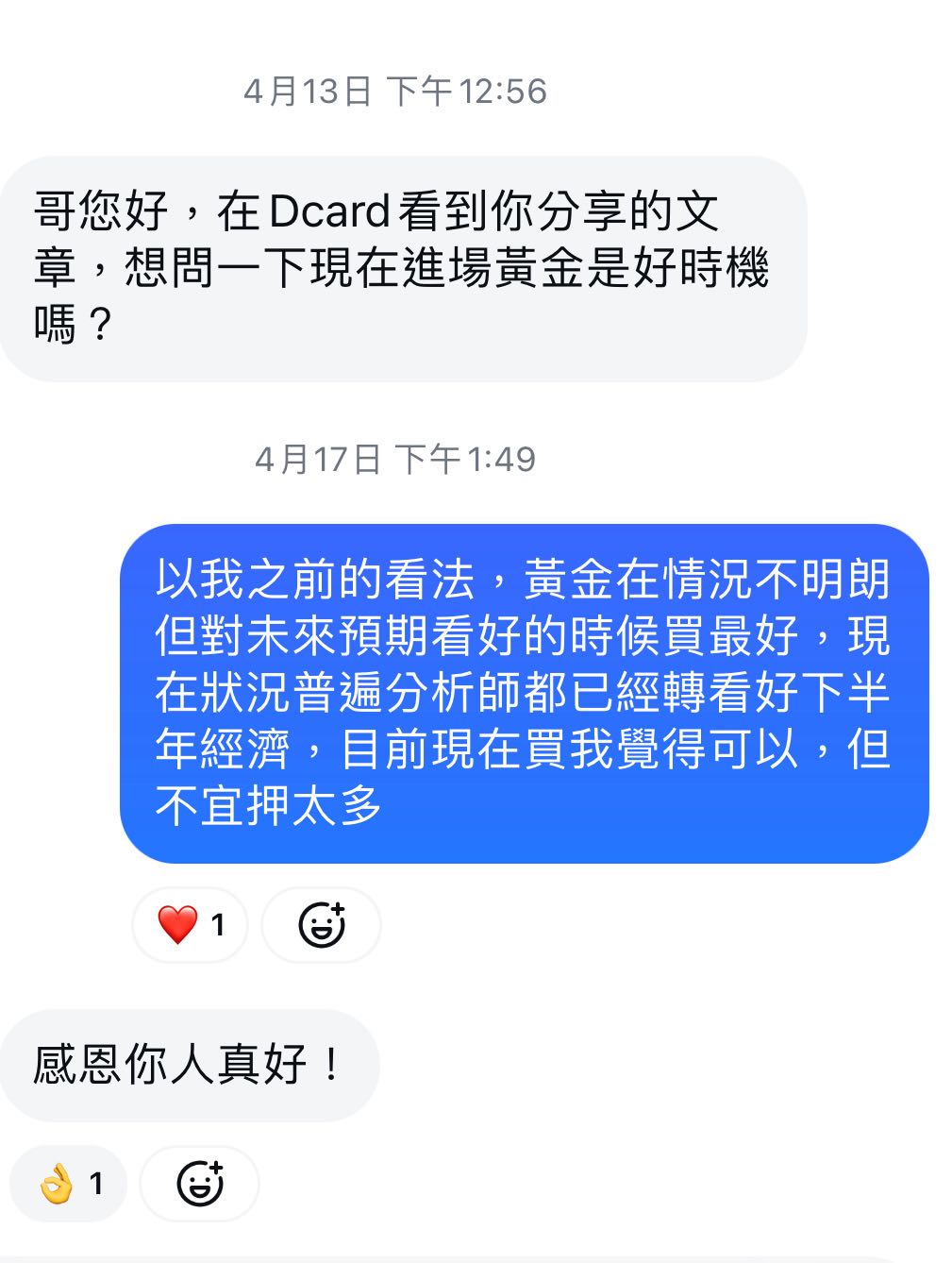Click the count 1 next to the heart reaction
This screenshot has width=952, height=1263.
click(x=218, y=925)
